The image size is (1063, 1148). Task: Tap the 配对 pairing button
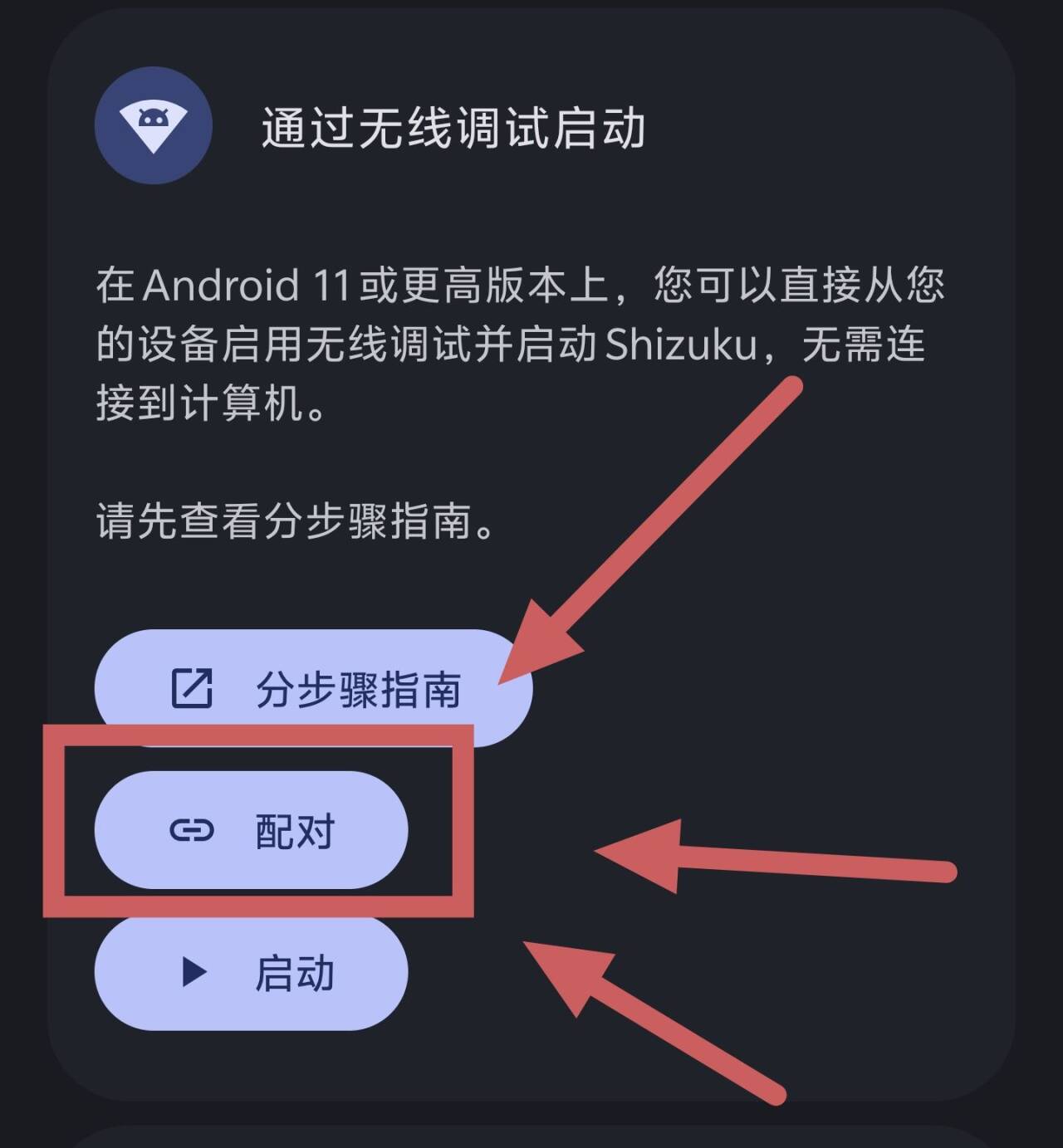pyautogui.click(x=252, y=830)
